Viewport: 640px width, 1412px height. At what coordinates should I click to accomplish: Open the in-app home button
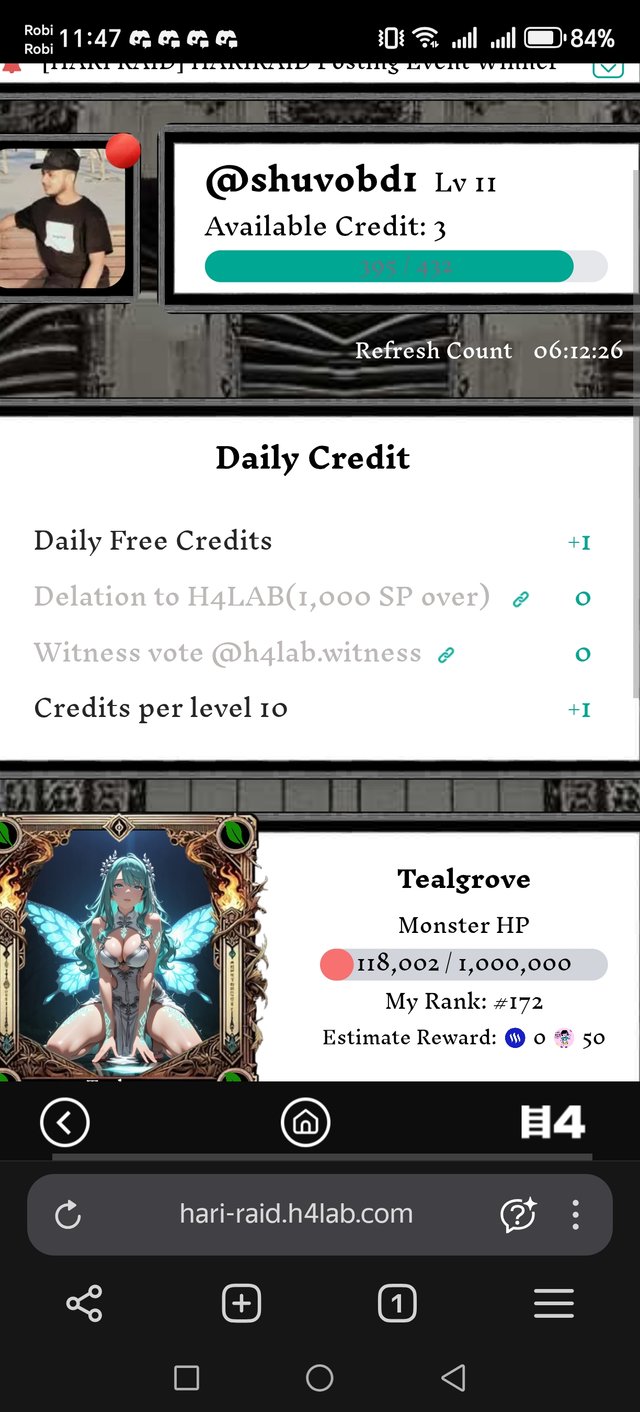click(x=305, y=1123)
